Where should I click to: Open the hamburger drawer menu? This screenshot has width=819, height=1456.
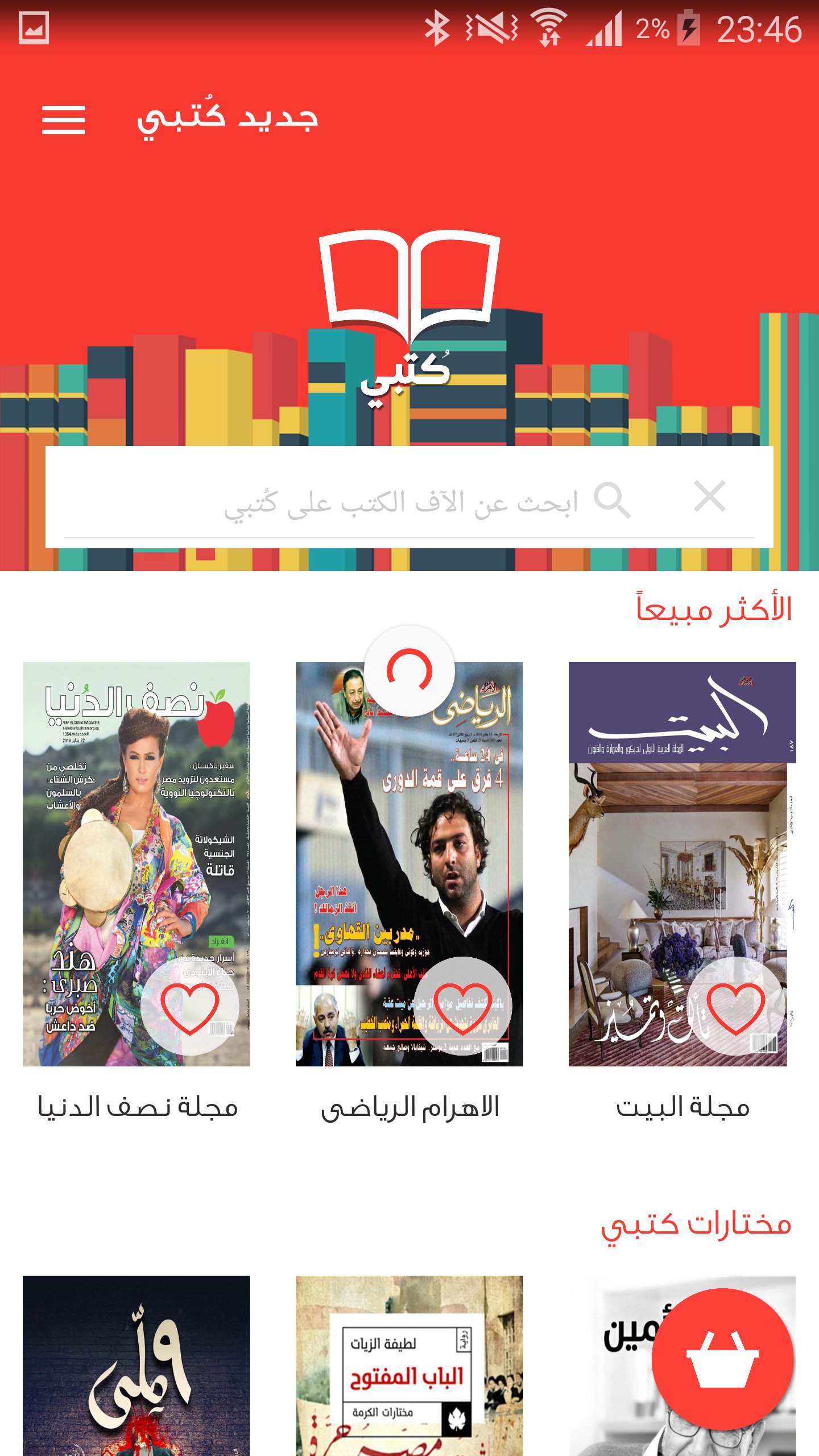point(63,119)
